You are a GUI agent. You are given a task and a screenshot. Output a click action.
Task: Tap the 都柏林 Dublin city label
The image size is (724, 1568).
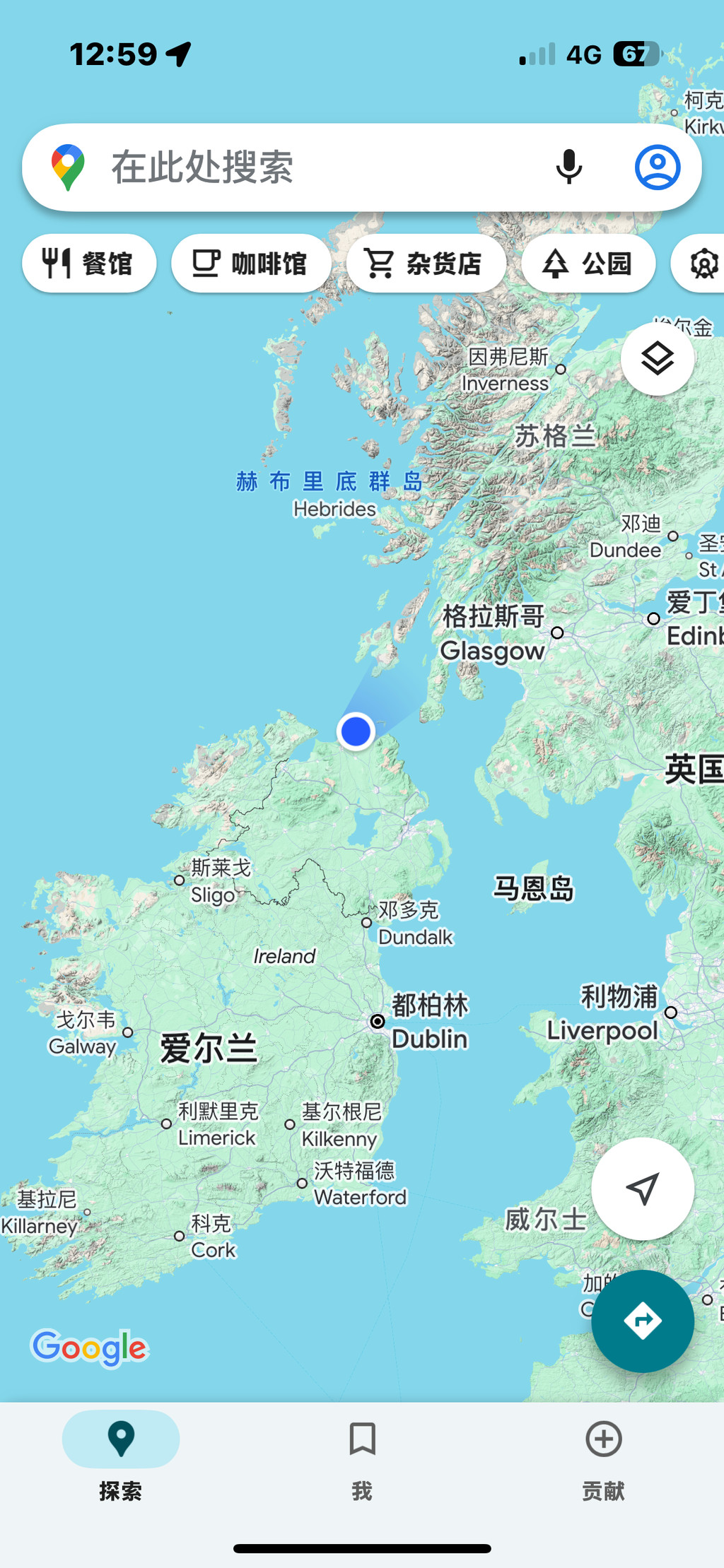[429, 1022]
